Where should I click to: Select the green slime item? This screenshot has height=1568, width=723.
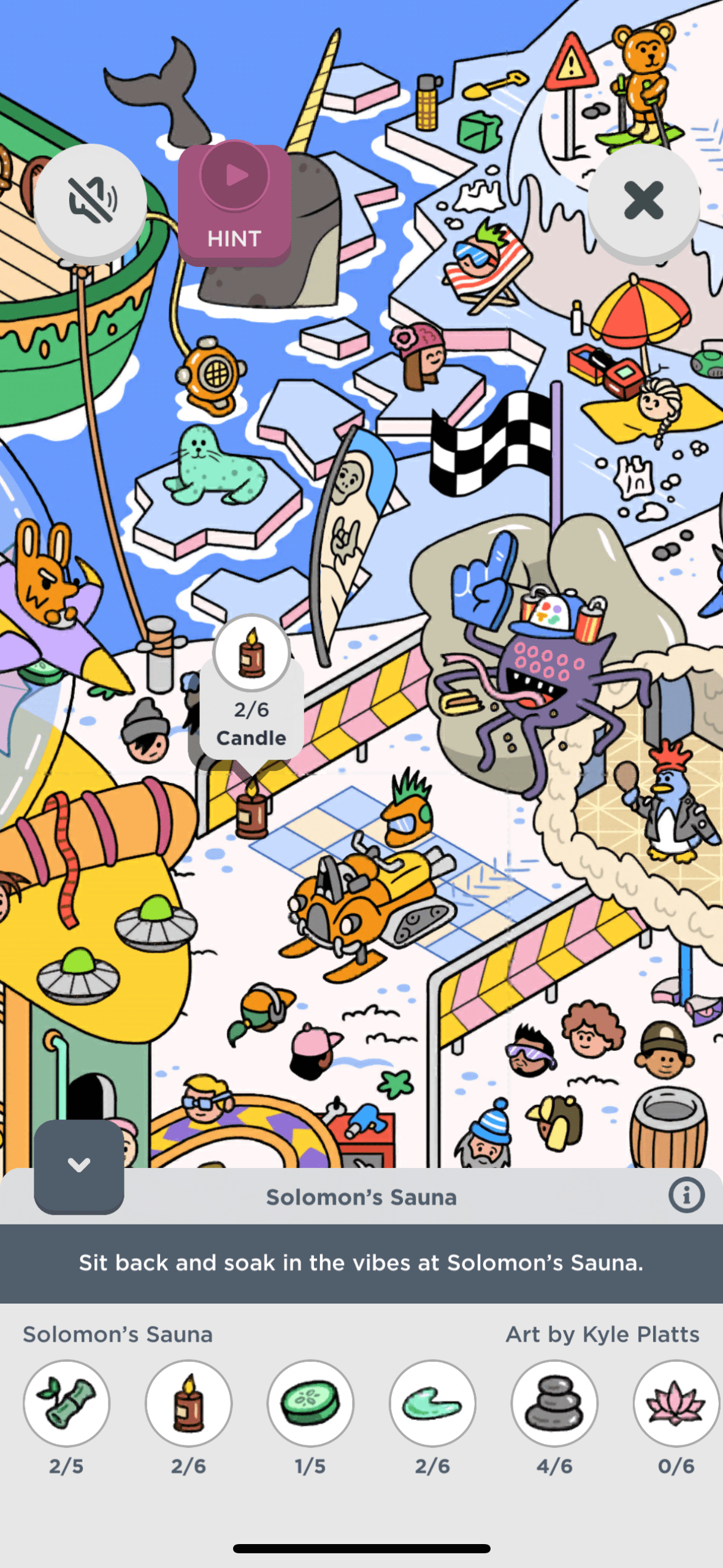[432, 1404]
